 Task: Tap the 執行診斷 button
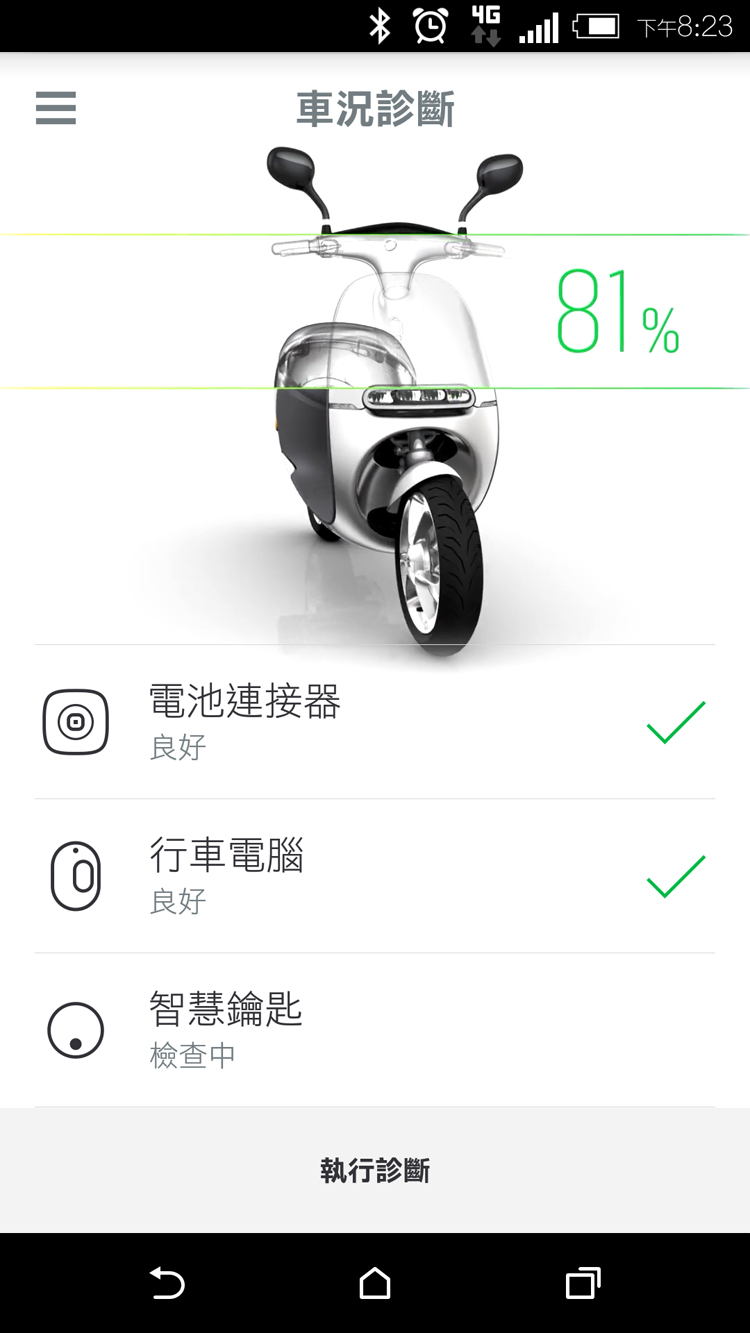(x=375, y=1170)
